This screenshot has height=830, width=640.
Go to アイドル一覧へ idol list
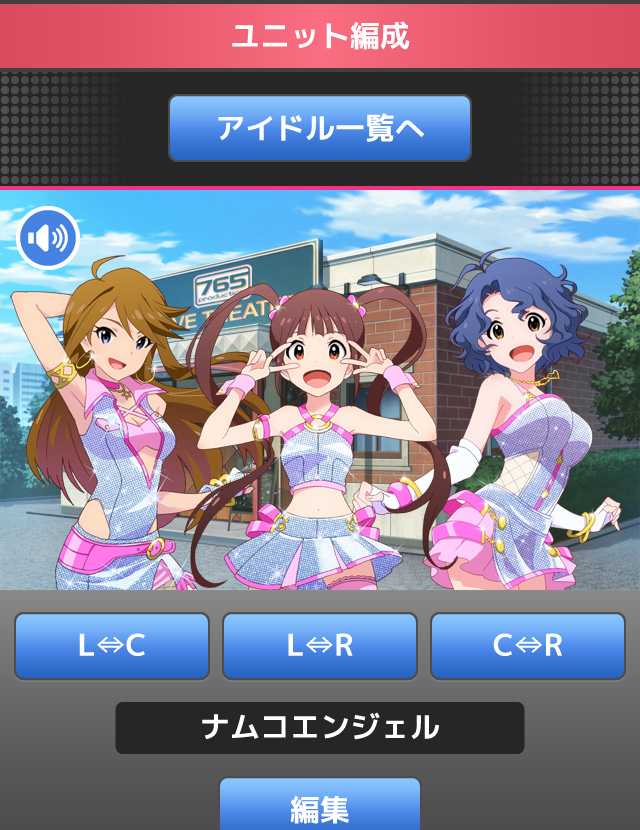click(319, 128)
